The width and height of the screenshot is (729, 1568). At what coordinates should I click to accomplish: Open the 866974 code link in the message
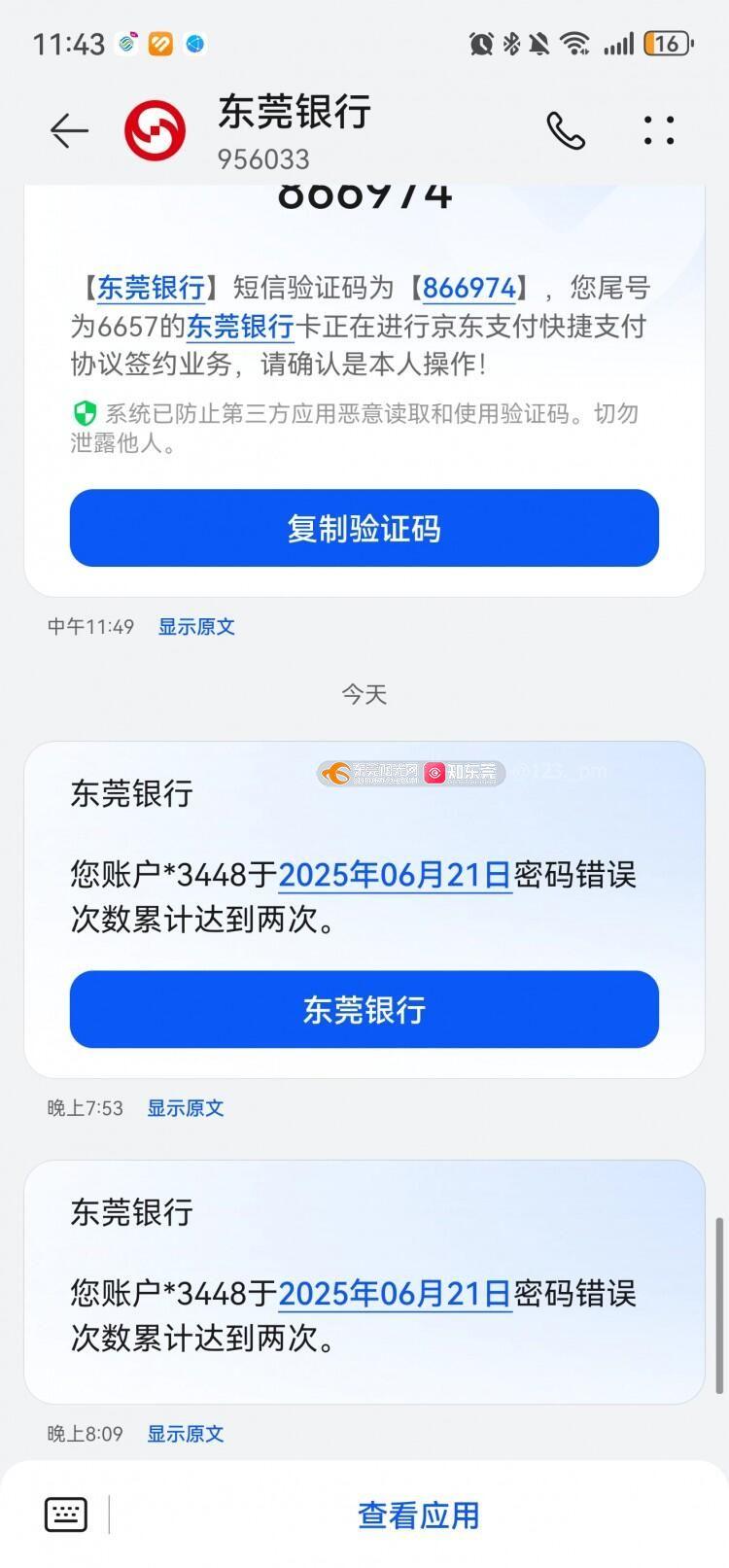pyautogui.click(x=469, y=288)
